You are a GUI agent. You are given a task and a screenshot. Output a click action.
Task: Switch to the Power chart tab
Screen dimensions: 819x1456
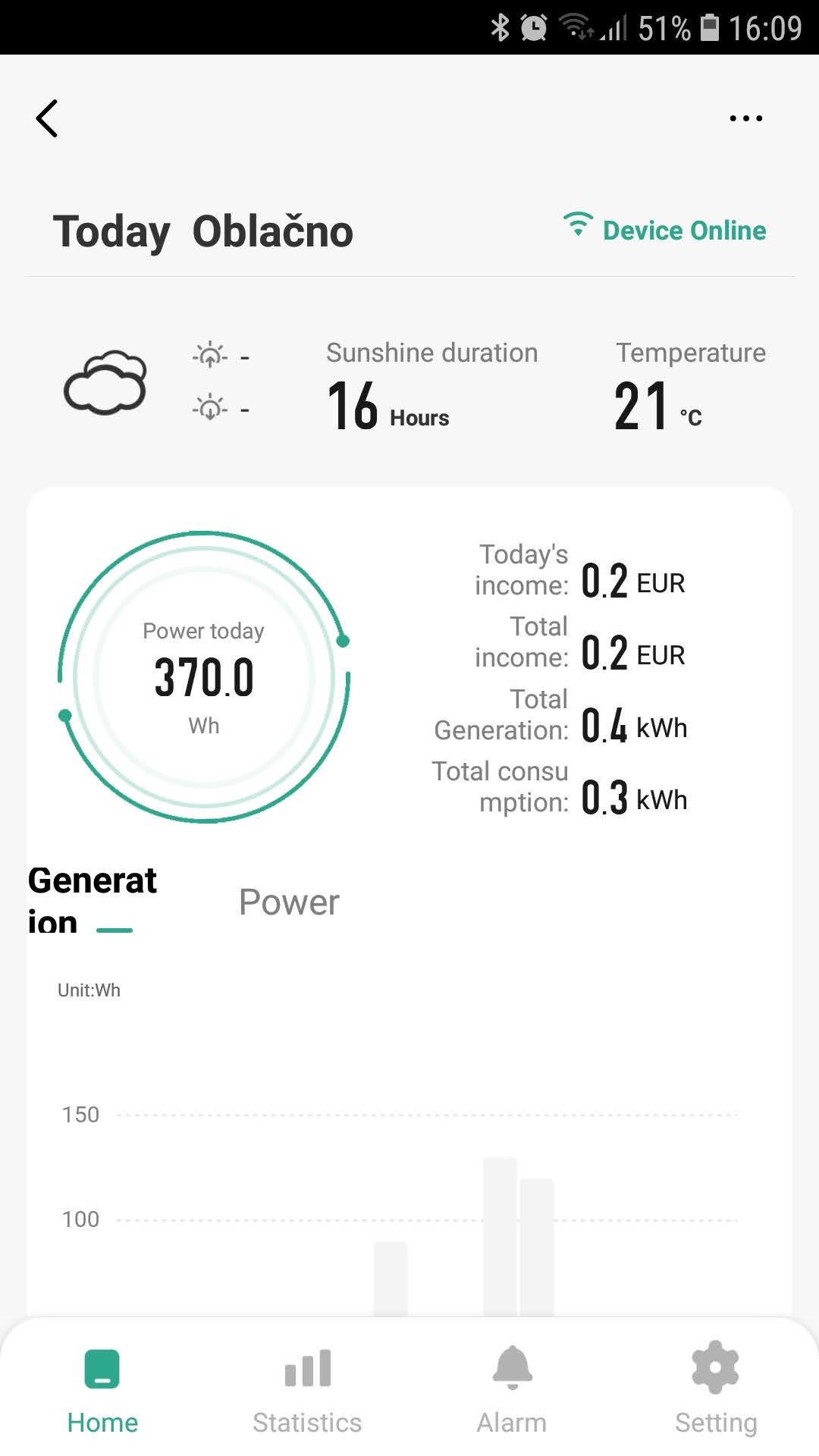click(x=289, y=902)
